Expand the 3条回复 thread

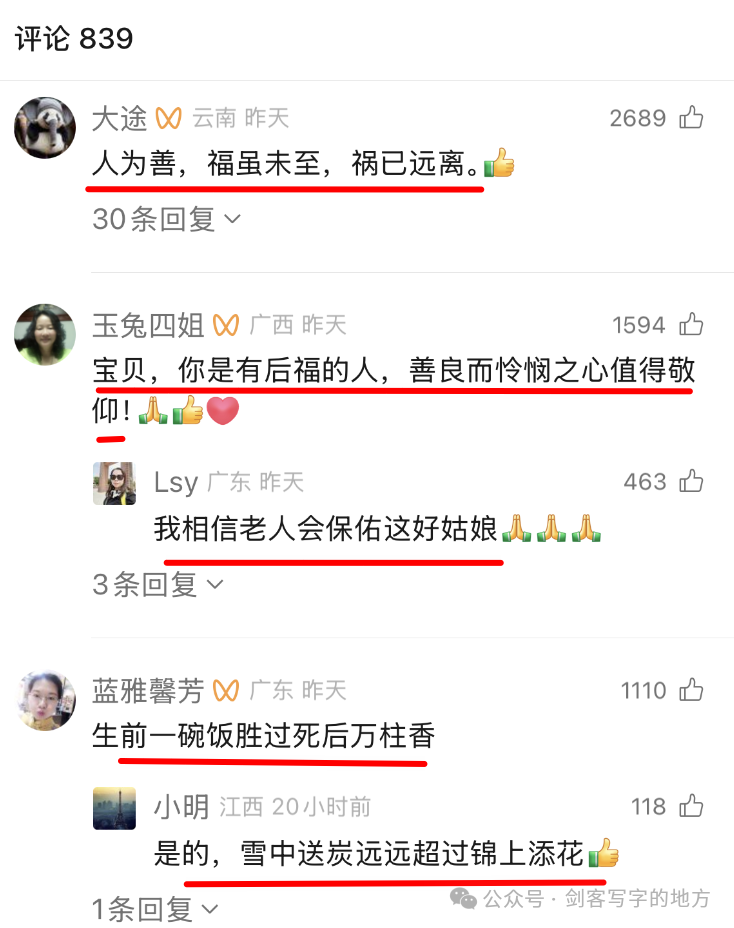coord(158,584)
